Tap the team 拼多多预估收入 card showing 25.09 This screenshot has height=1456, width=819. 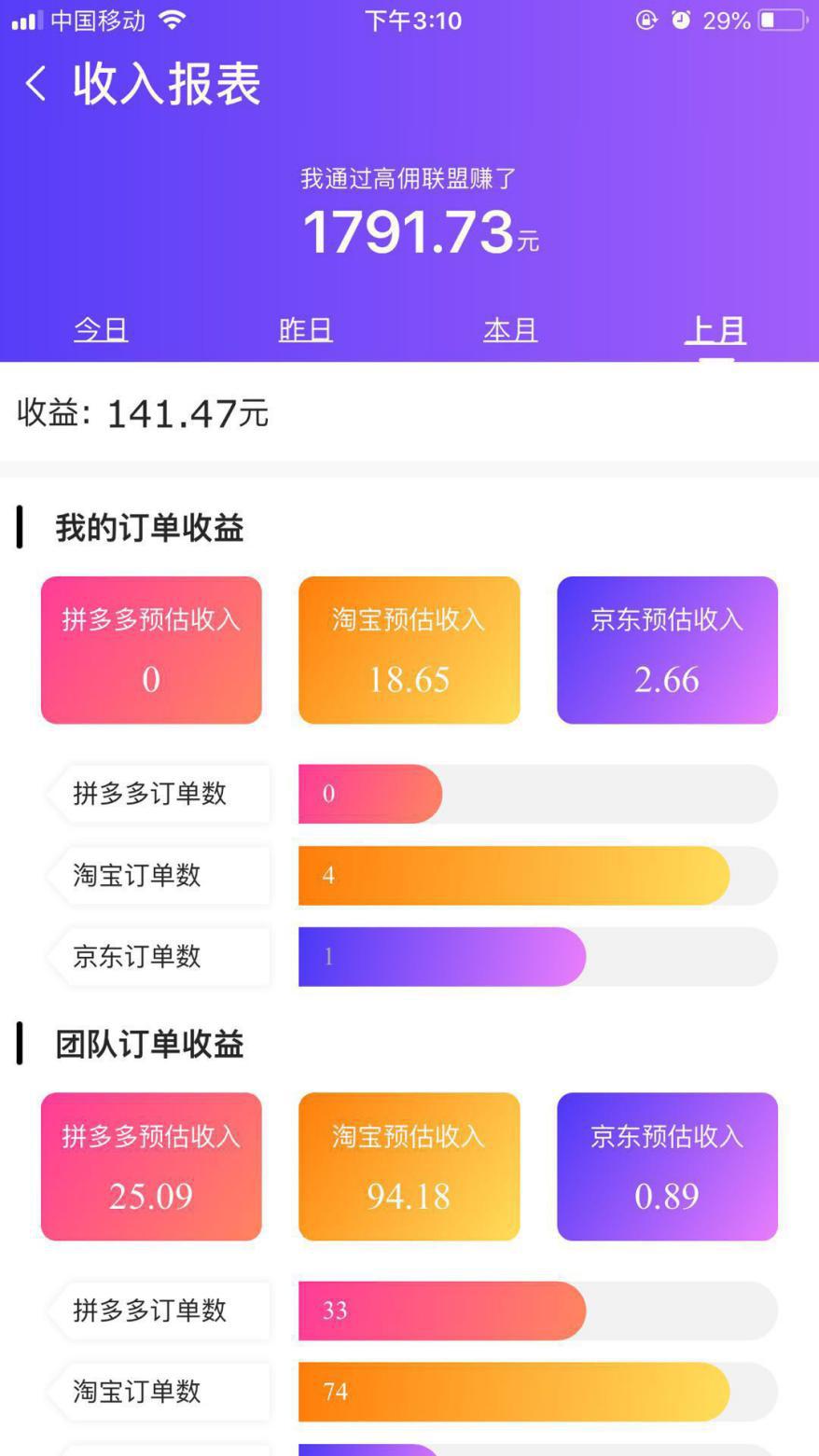click(x=151, y=1166)
